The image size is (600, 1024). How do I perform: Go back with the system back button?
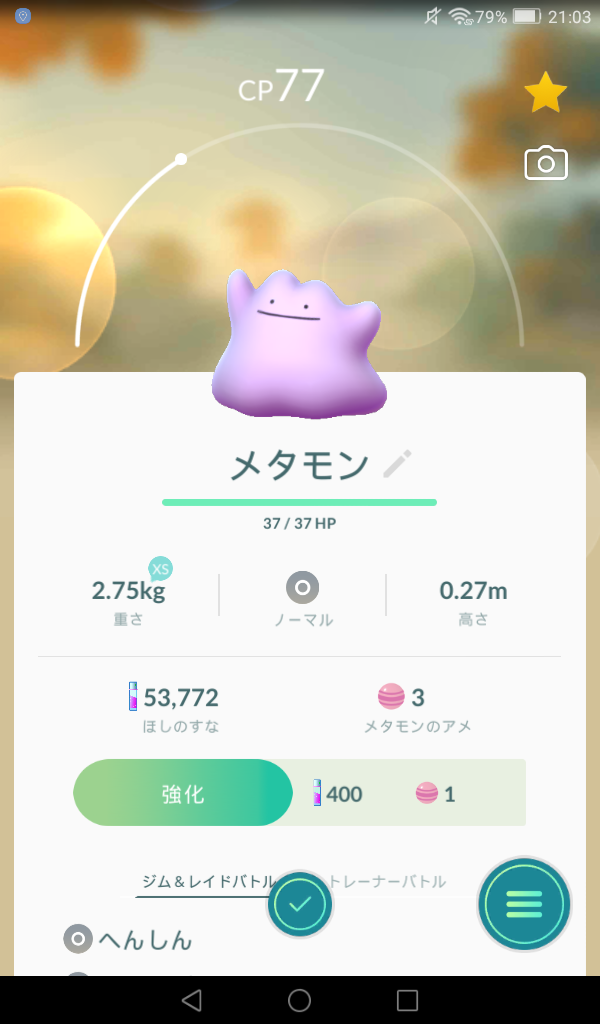tap(192, 1000)
